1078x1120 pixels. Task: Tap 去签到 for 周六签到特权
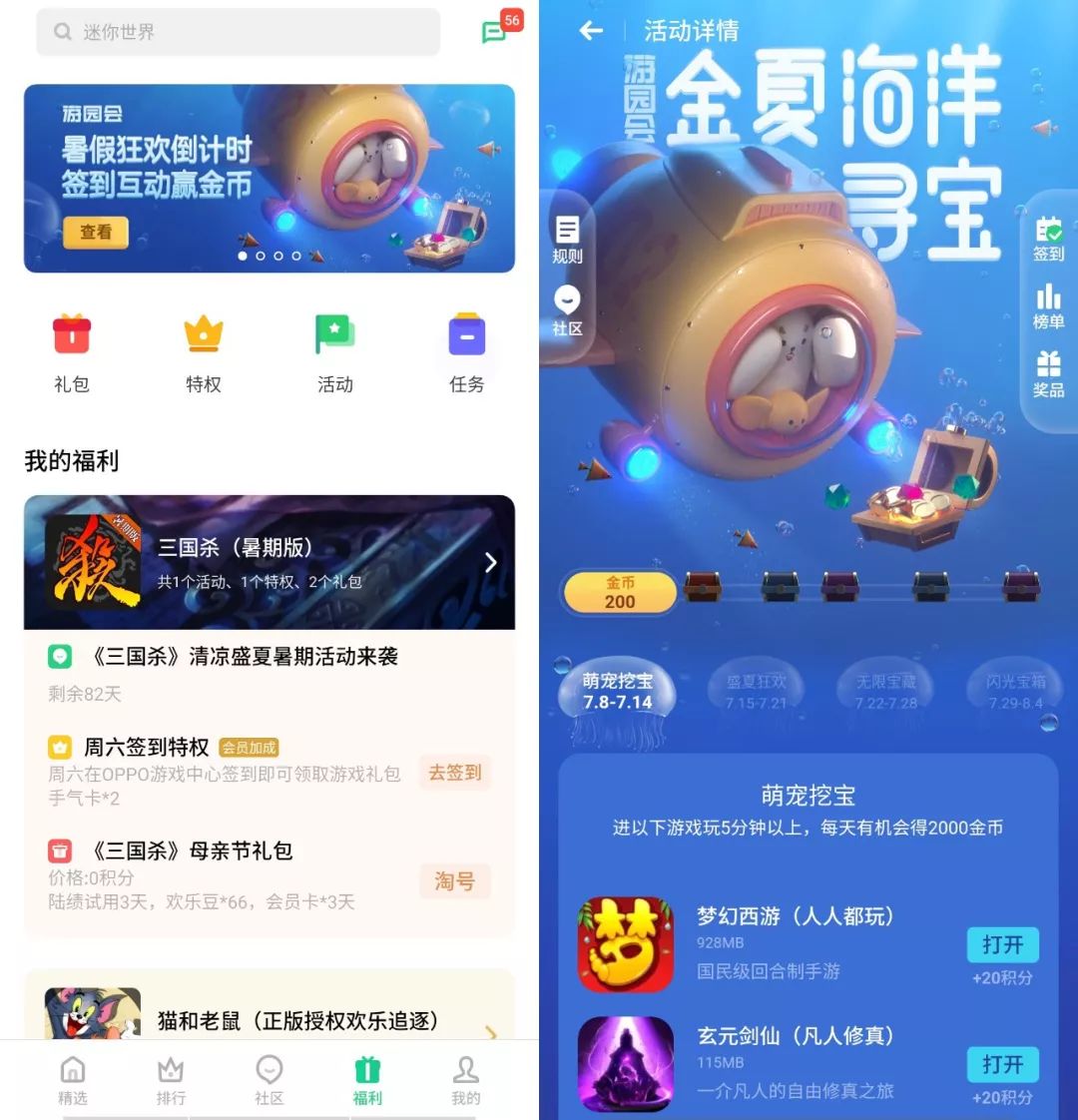(x=455, y=773)
